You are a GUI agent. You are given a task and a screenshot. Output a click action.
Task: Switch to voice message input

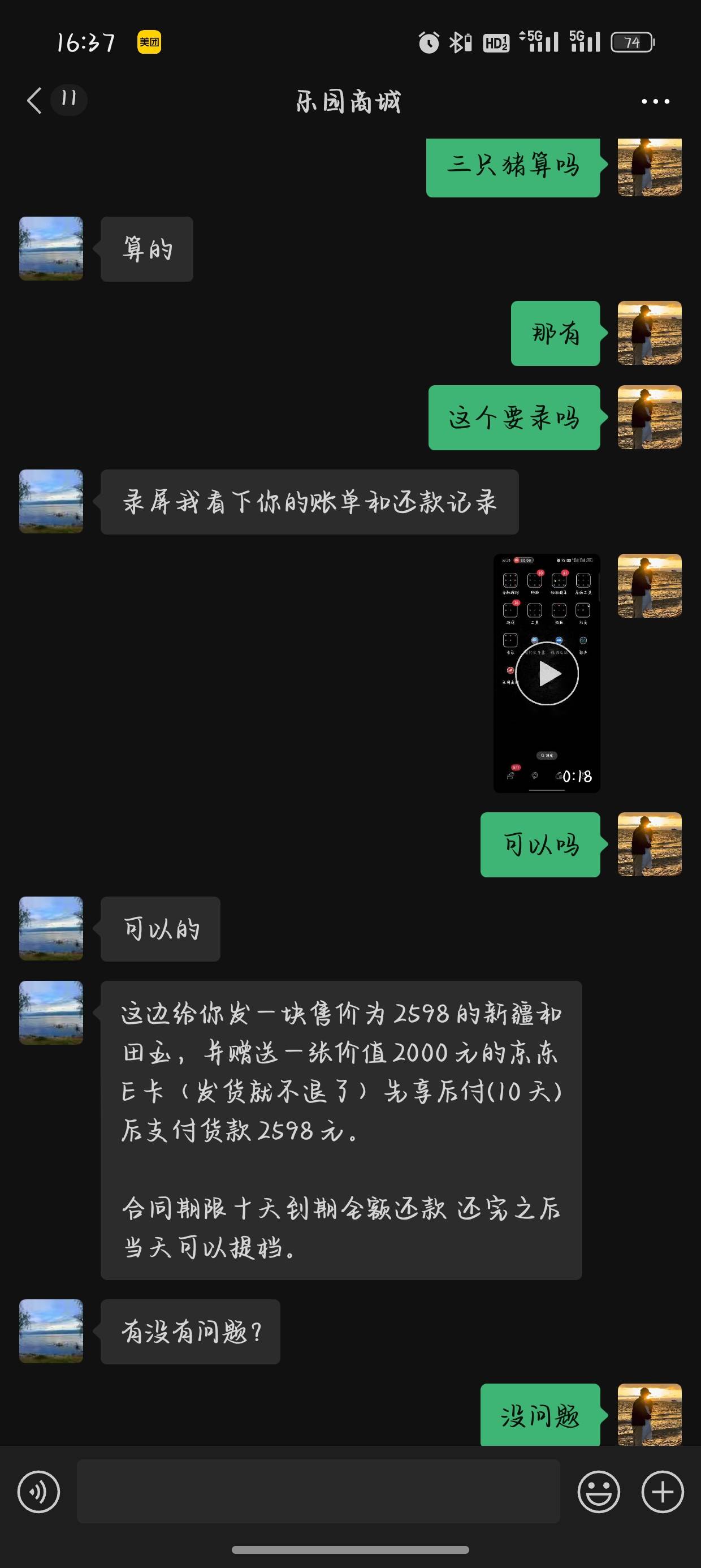[x=39, y=1492]
